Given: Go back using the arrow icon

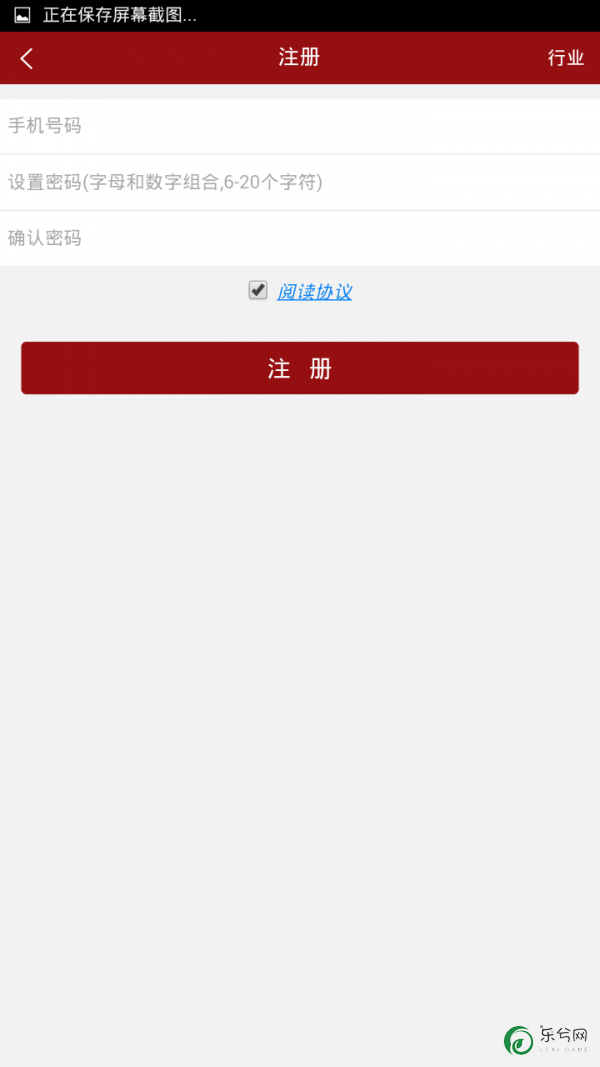Looking at the screenshot, I should click(27, 59).
